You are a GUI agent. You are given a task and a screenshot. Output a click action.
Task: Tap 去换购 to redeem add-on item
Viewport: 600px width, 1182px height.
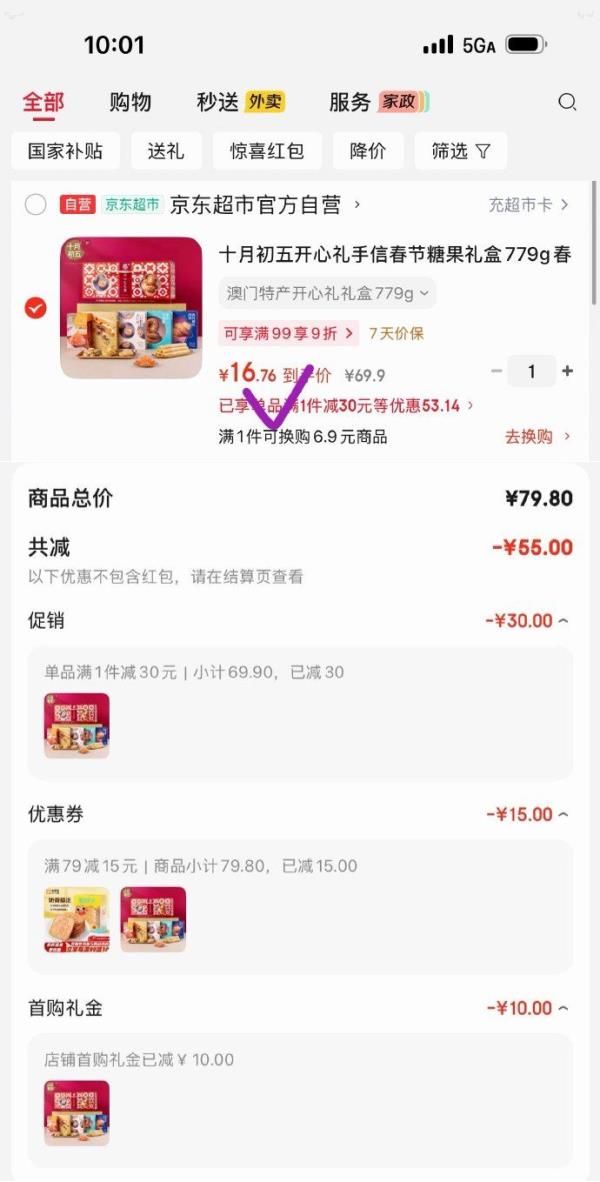click(x=537, y=437)
